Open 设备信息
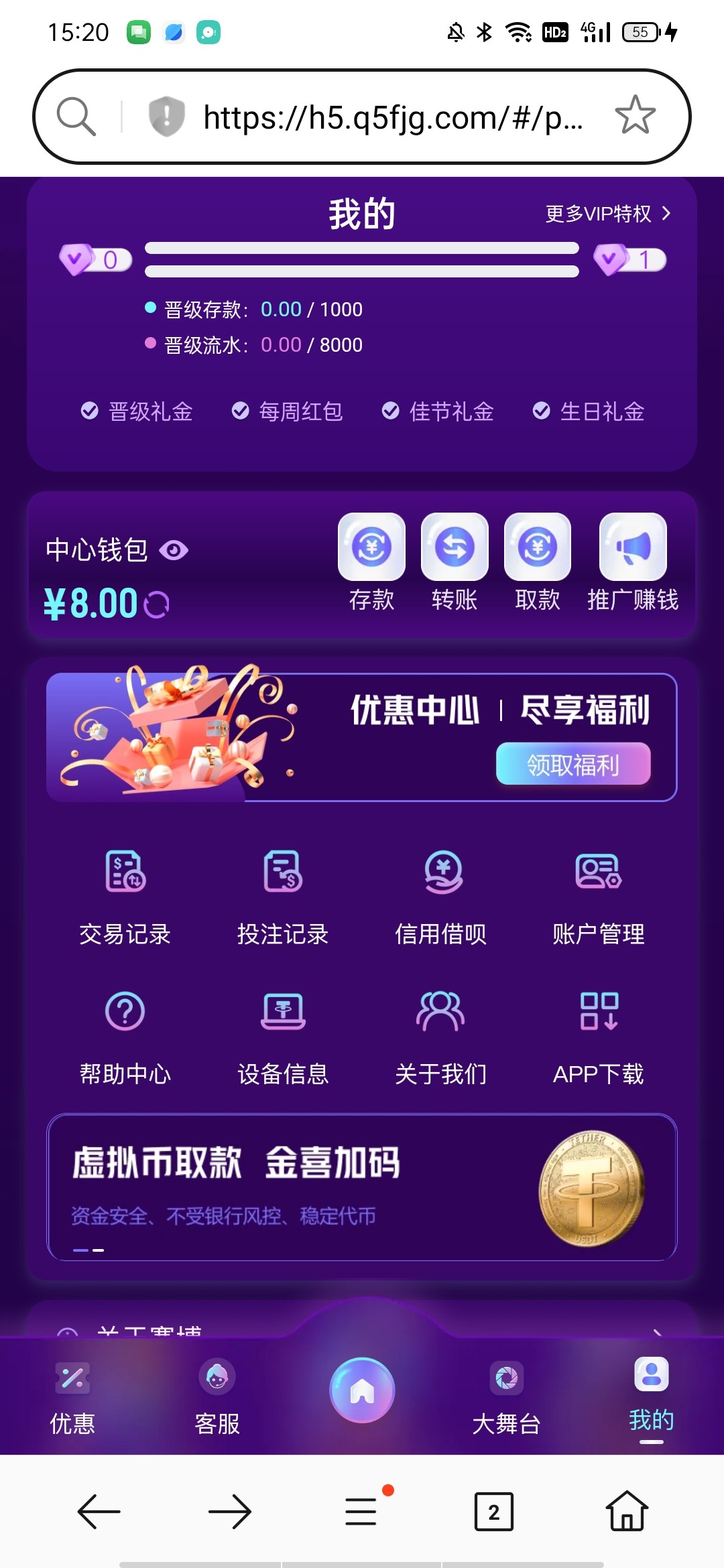The image size is (724, 1568). 283,1034
